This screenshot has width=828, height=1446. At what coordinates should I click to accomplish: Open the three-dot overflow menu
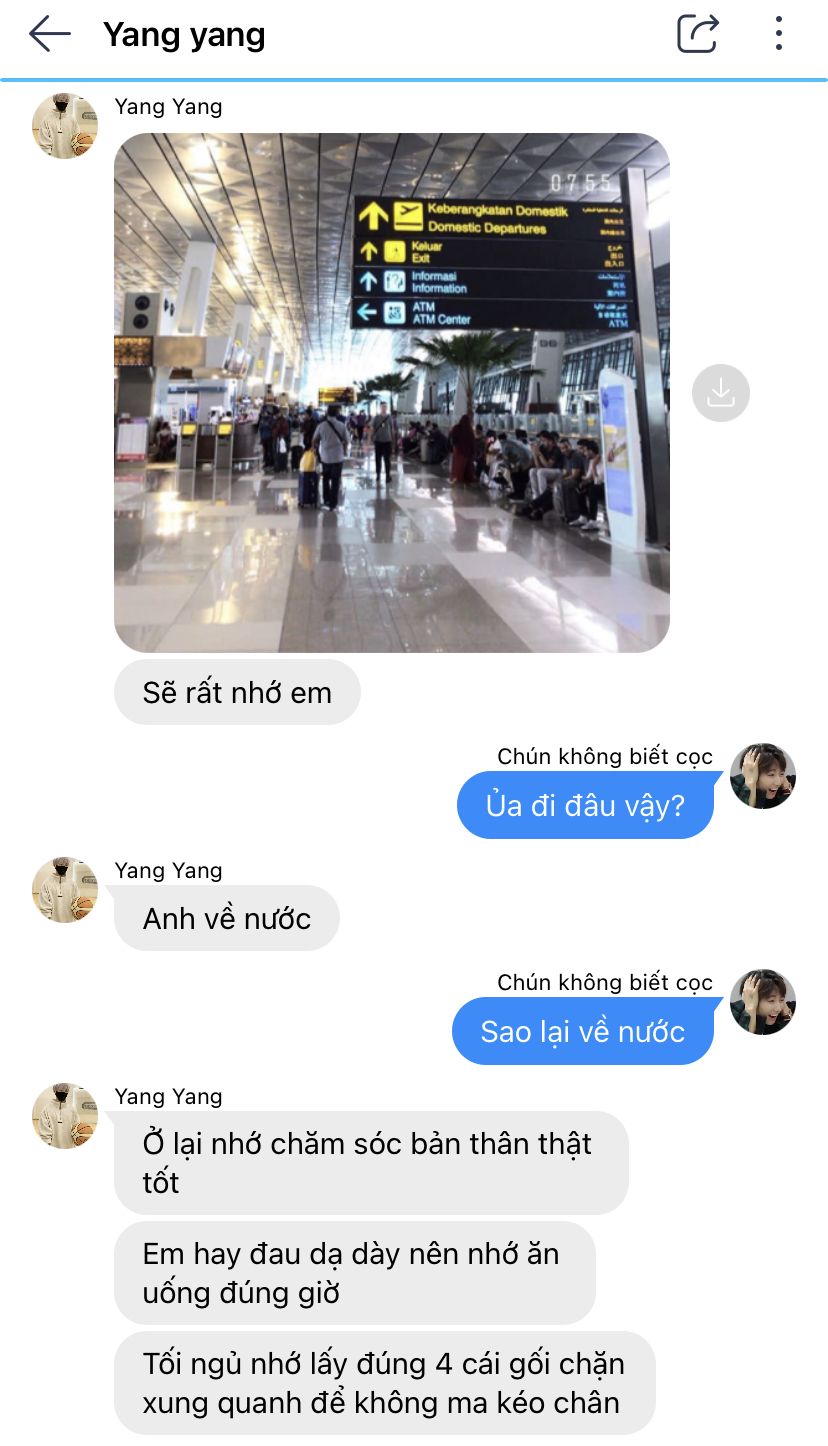tap(779, 34)
